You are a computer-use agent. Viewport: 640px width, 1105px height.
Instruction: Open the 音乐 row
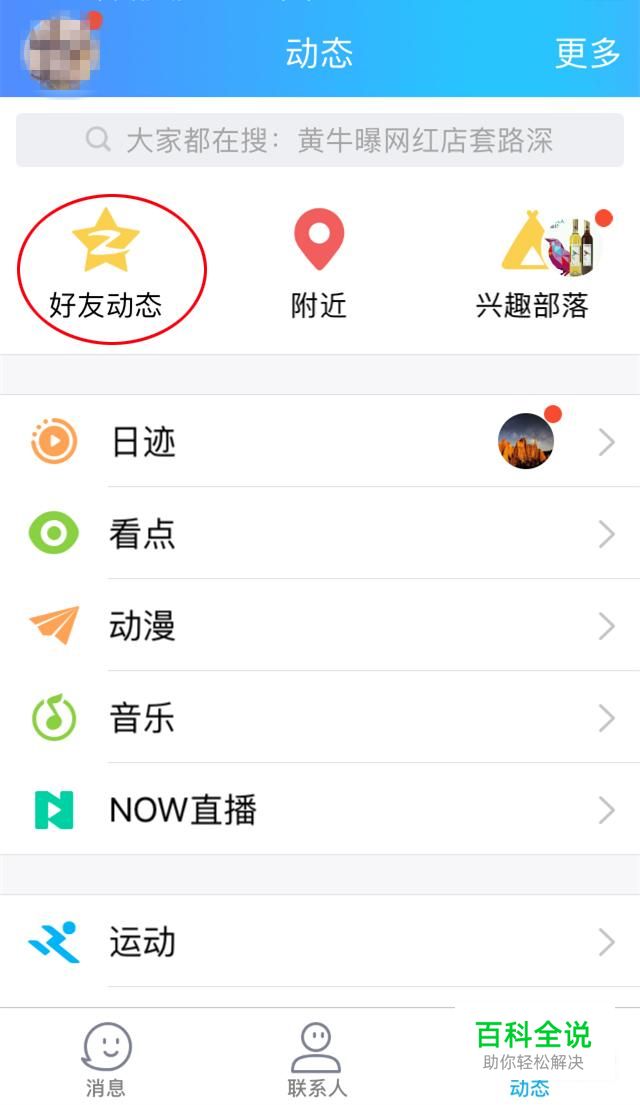[x=320, y=717]
